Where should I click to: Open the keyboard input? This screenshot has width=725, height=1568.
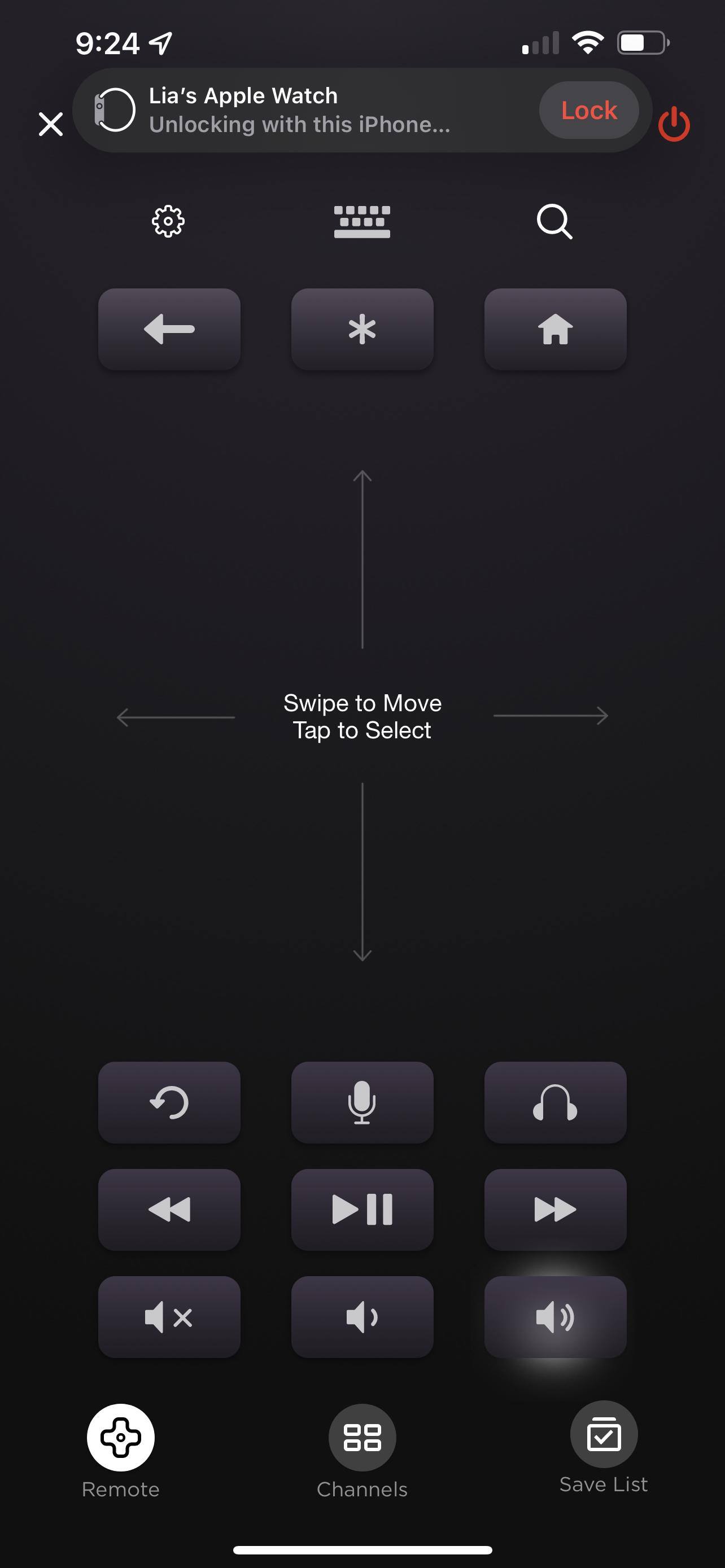point(362,222)
